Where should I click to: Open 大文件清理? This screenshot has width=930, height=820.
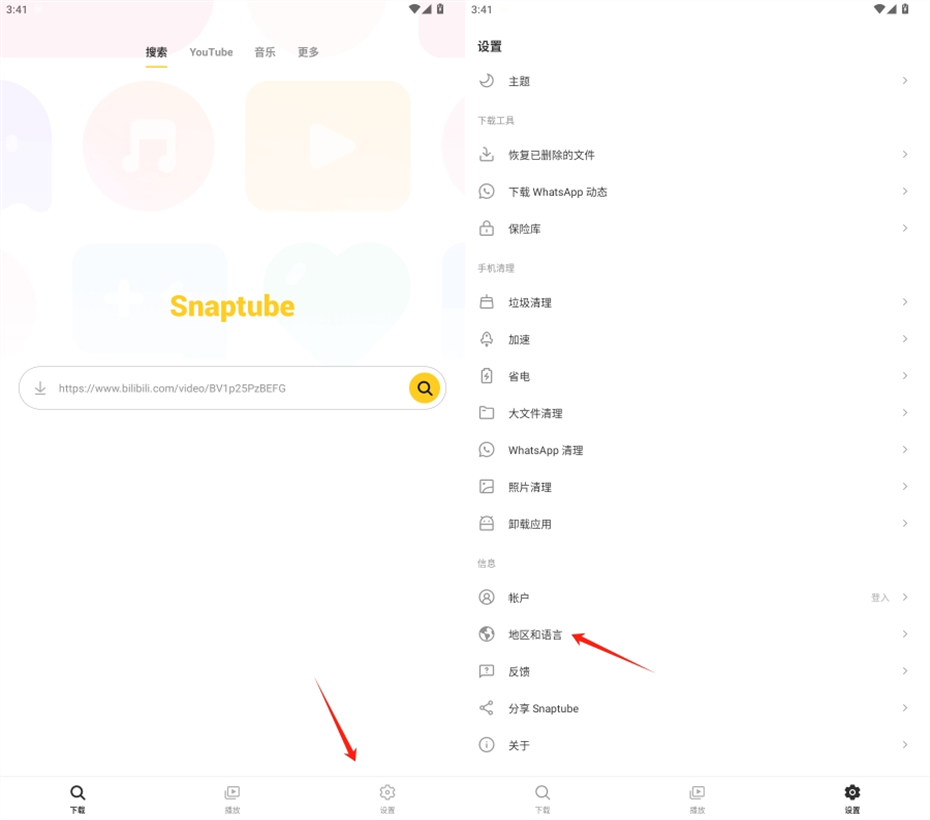694,413
